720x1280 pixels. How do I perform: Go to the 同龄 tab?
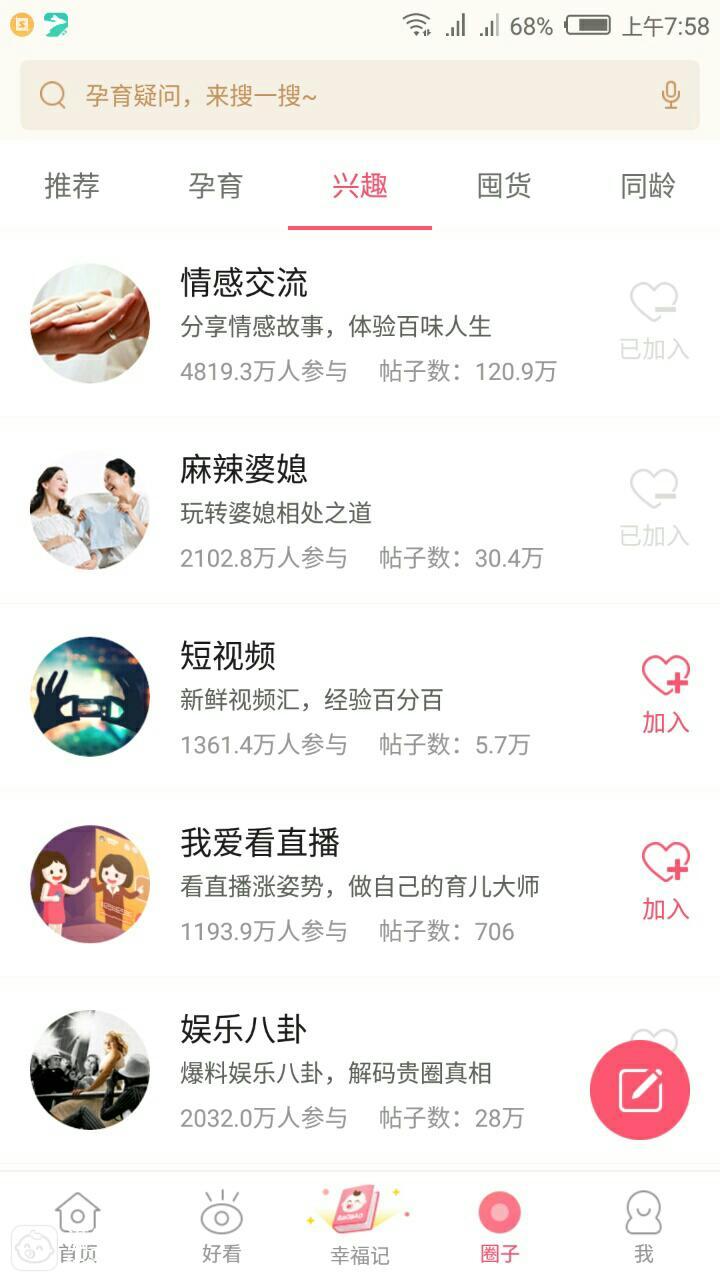click(x=648, y=186)
